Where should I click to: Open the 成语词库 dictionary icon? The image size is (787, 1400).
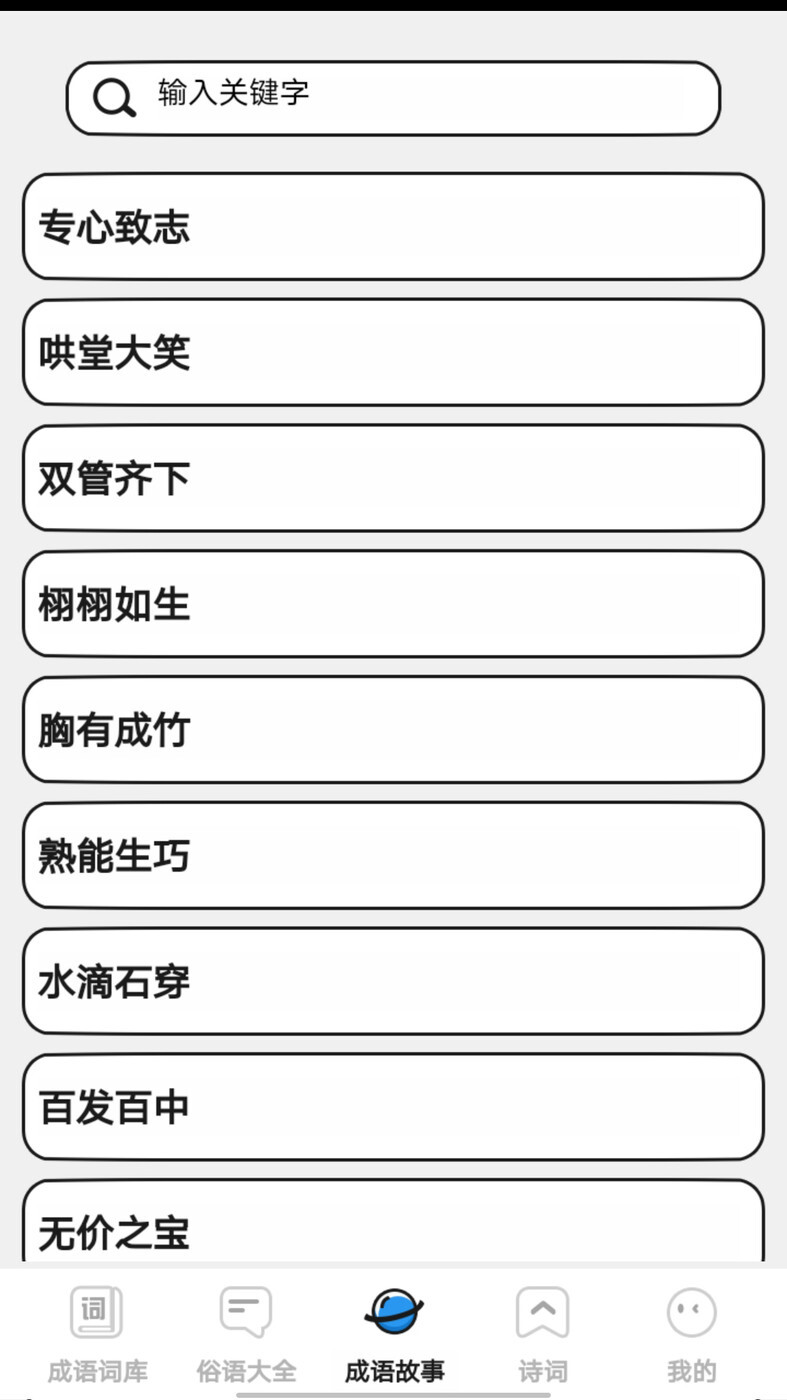[96, 1310]
